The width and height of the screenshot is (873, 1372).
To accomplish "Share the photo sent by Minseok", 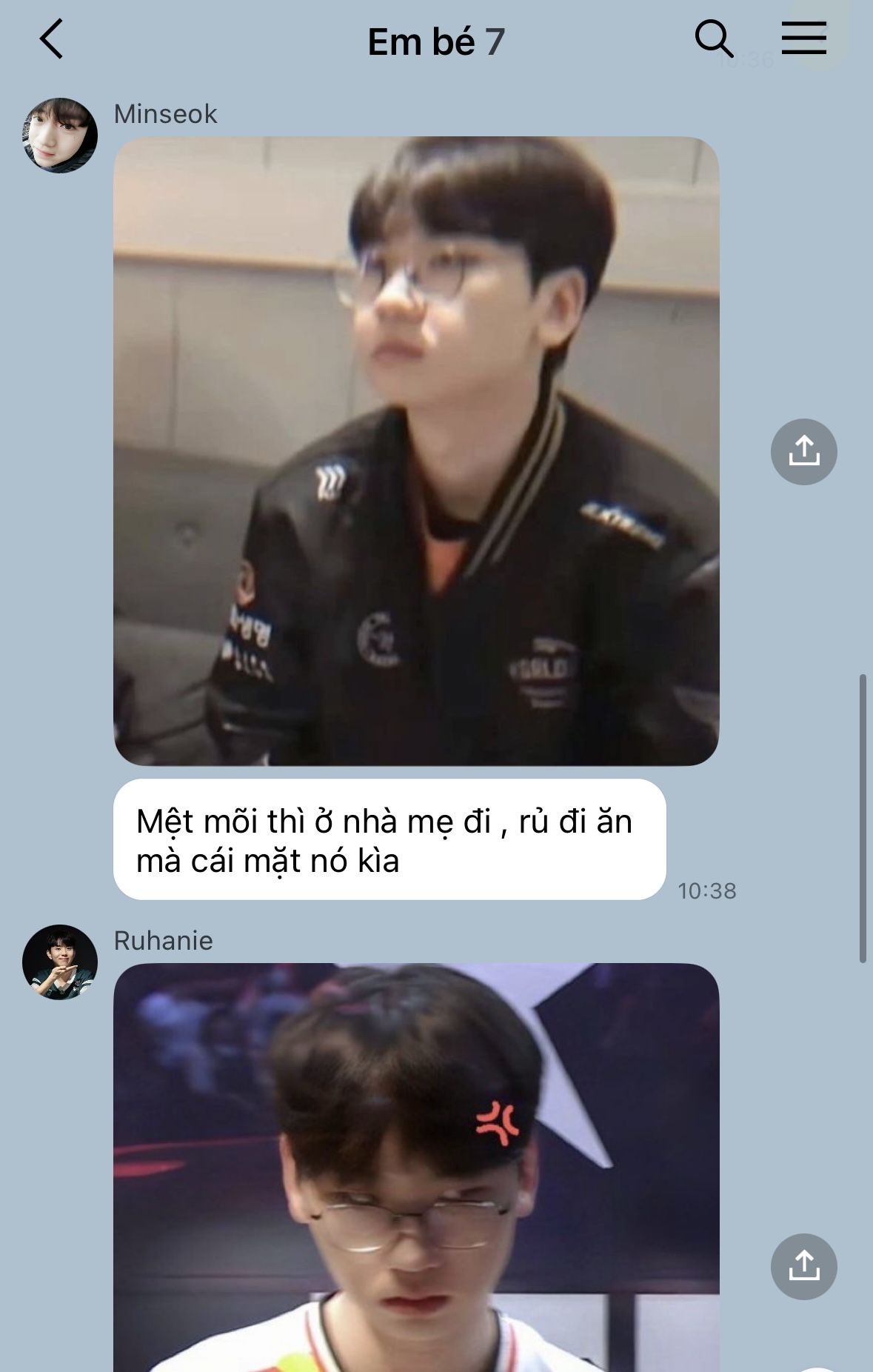I will [x=803, y=452].
